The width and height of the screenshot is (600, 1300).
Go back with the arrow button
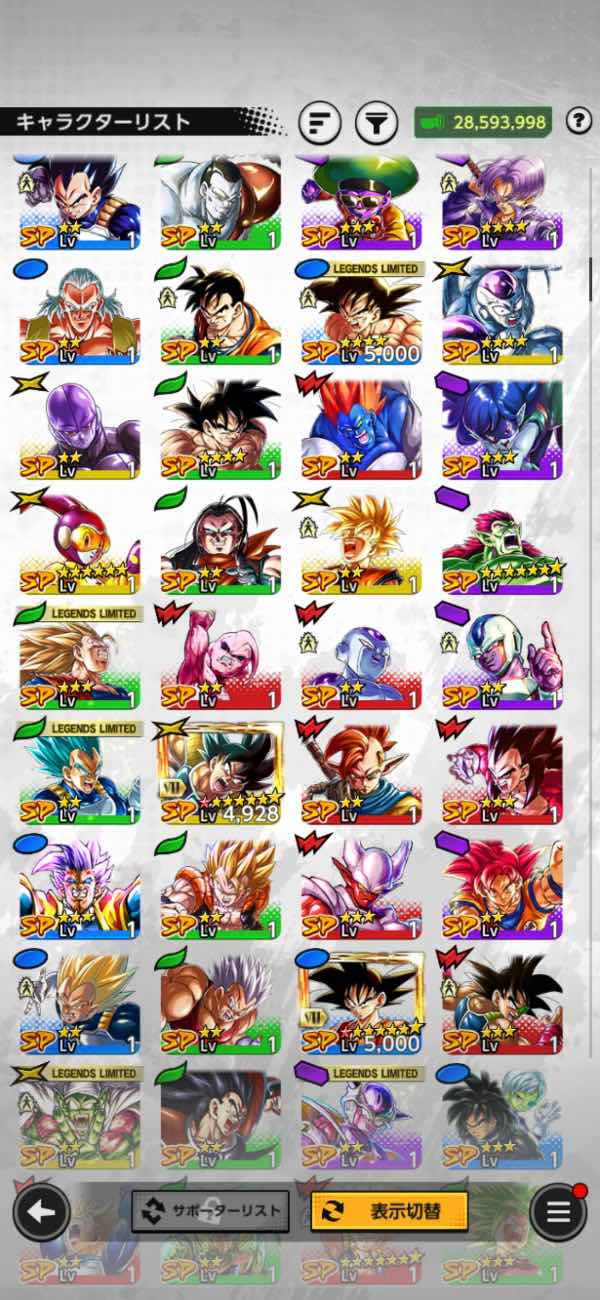pyautogui.click(x=41, y=1212)
